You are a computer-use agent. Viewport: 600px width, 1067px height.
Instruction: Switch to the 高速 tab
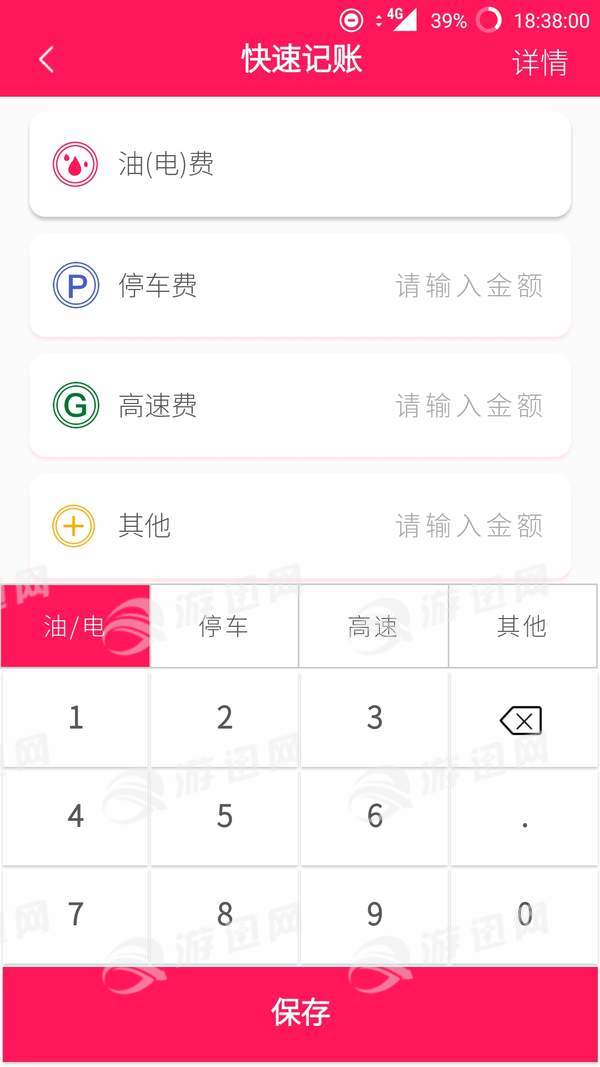(373, 627)
